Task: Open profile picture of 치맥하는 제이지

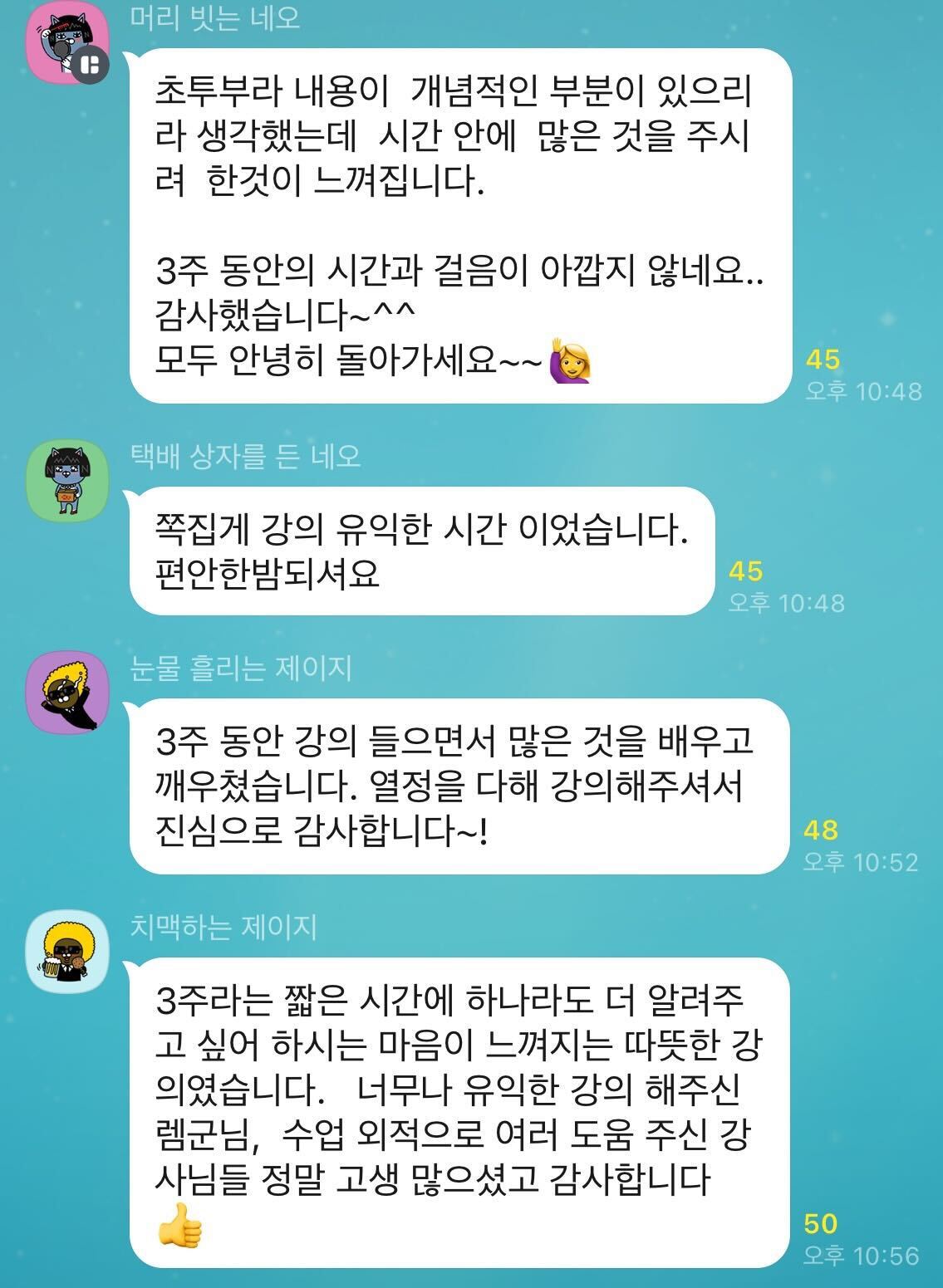Action: pos(67,950)
